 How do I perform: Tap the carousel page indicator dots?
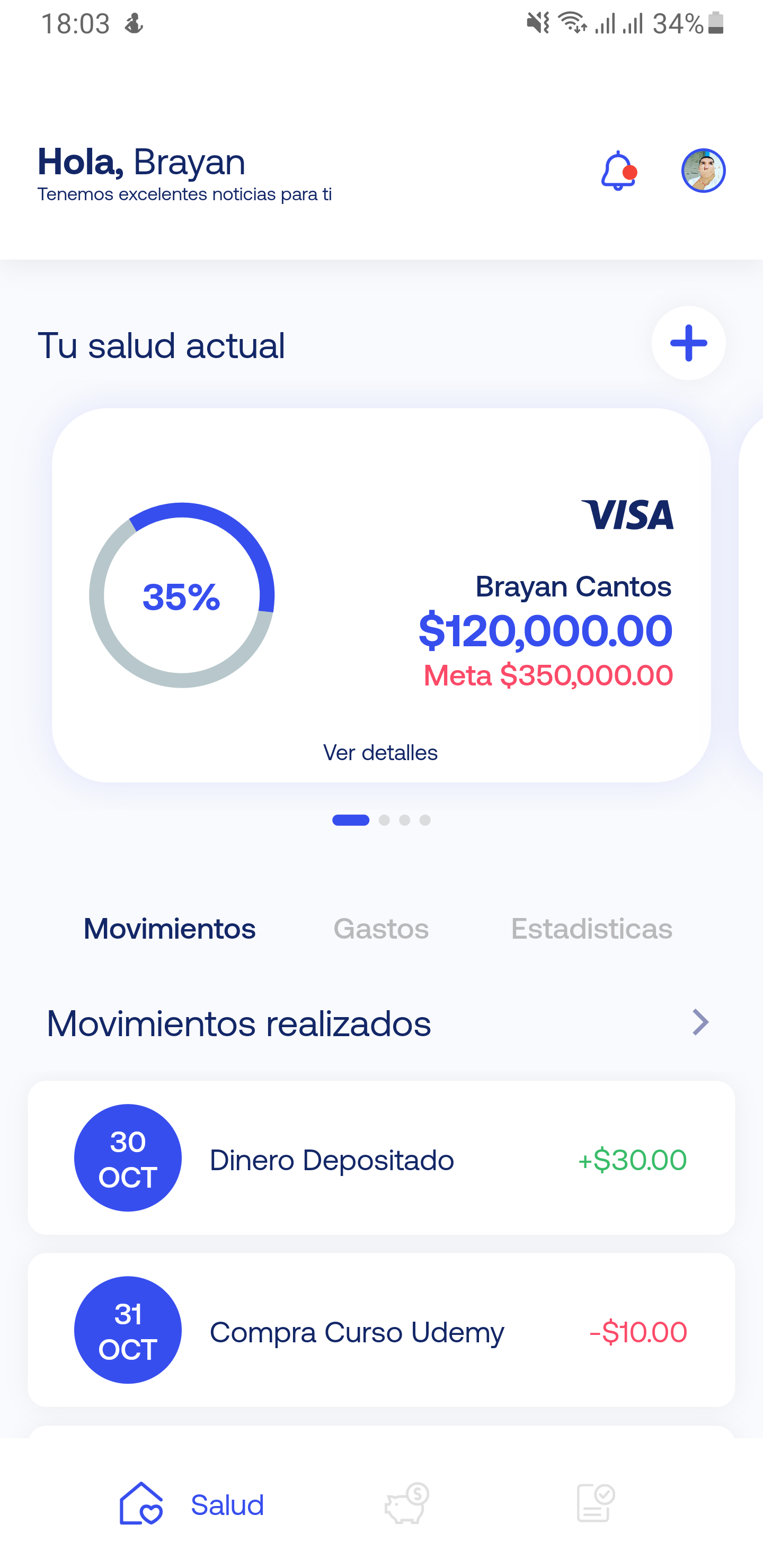[x=381, y=820]
